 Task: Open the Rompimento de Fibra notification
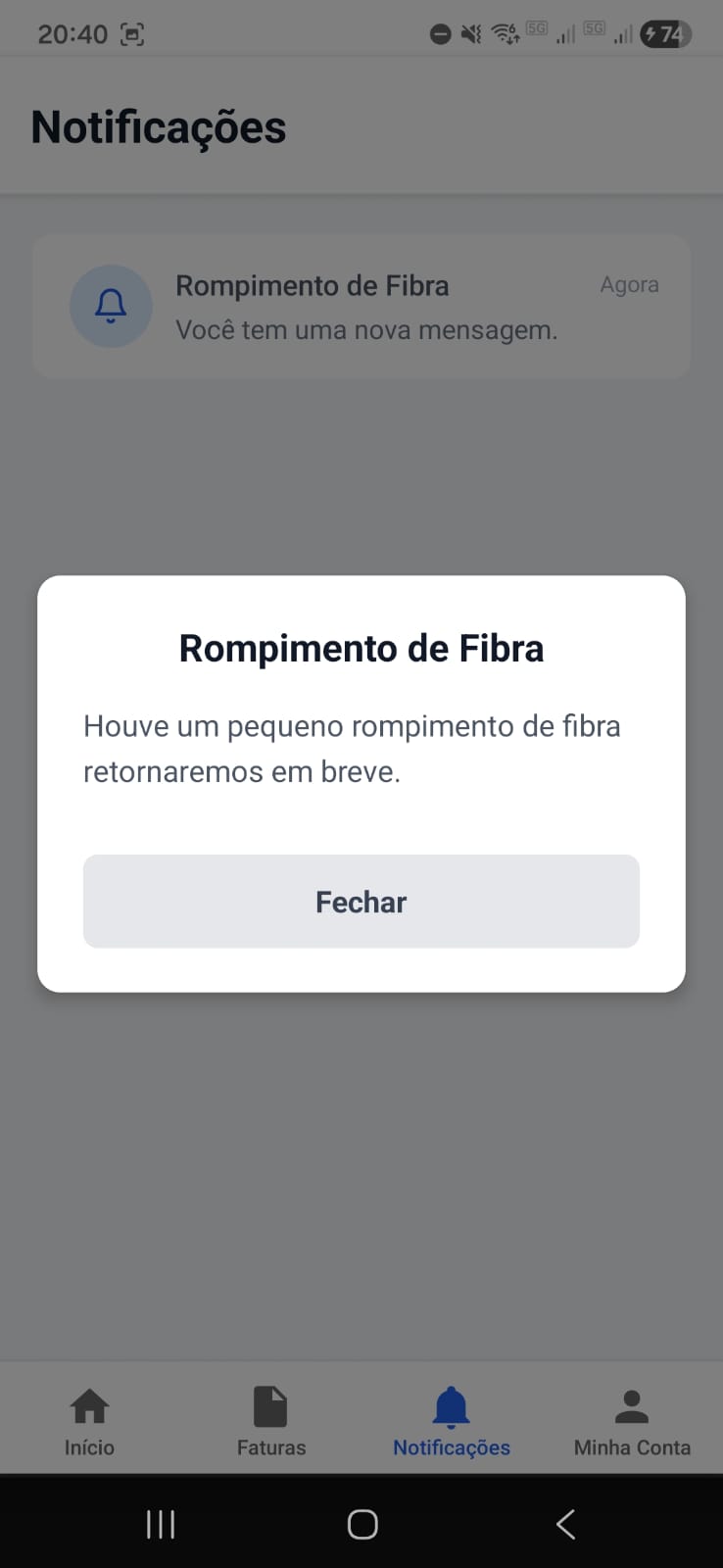361,306
